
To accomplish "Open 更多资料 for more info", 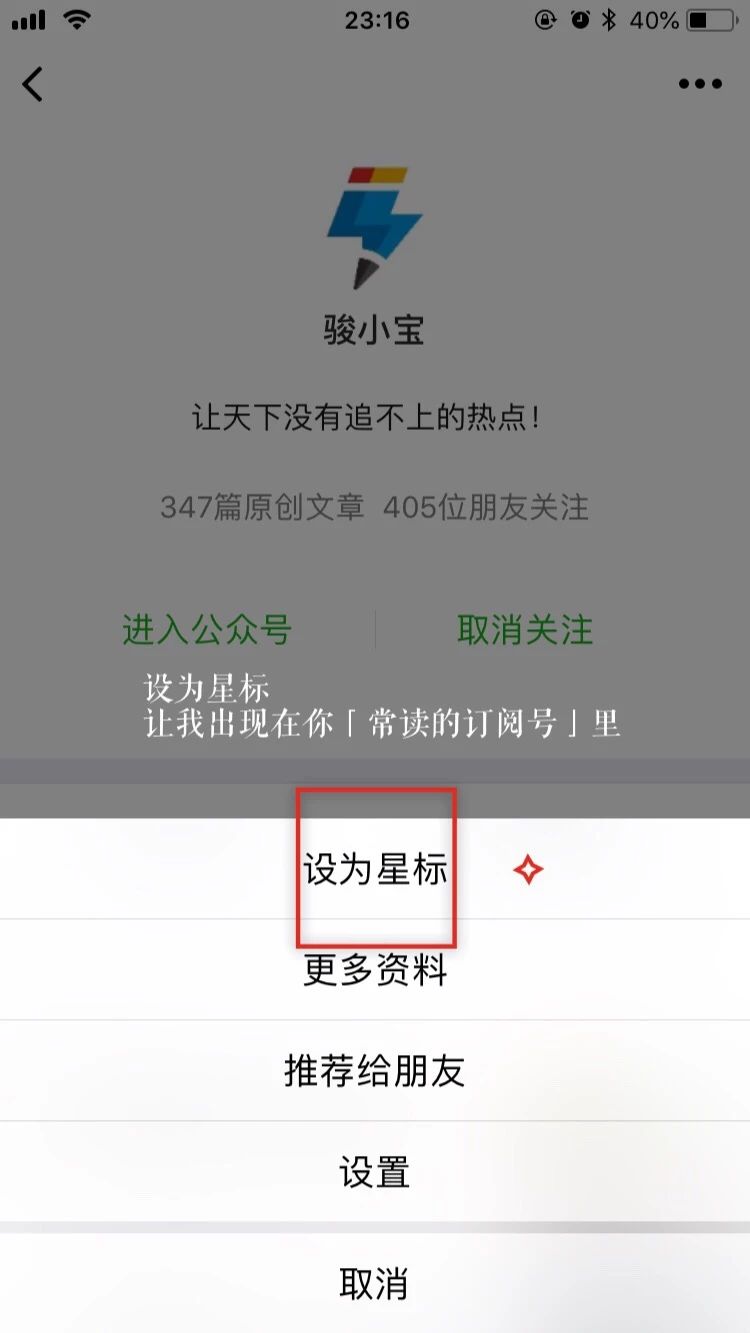I will 375,971.
